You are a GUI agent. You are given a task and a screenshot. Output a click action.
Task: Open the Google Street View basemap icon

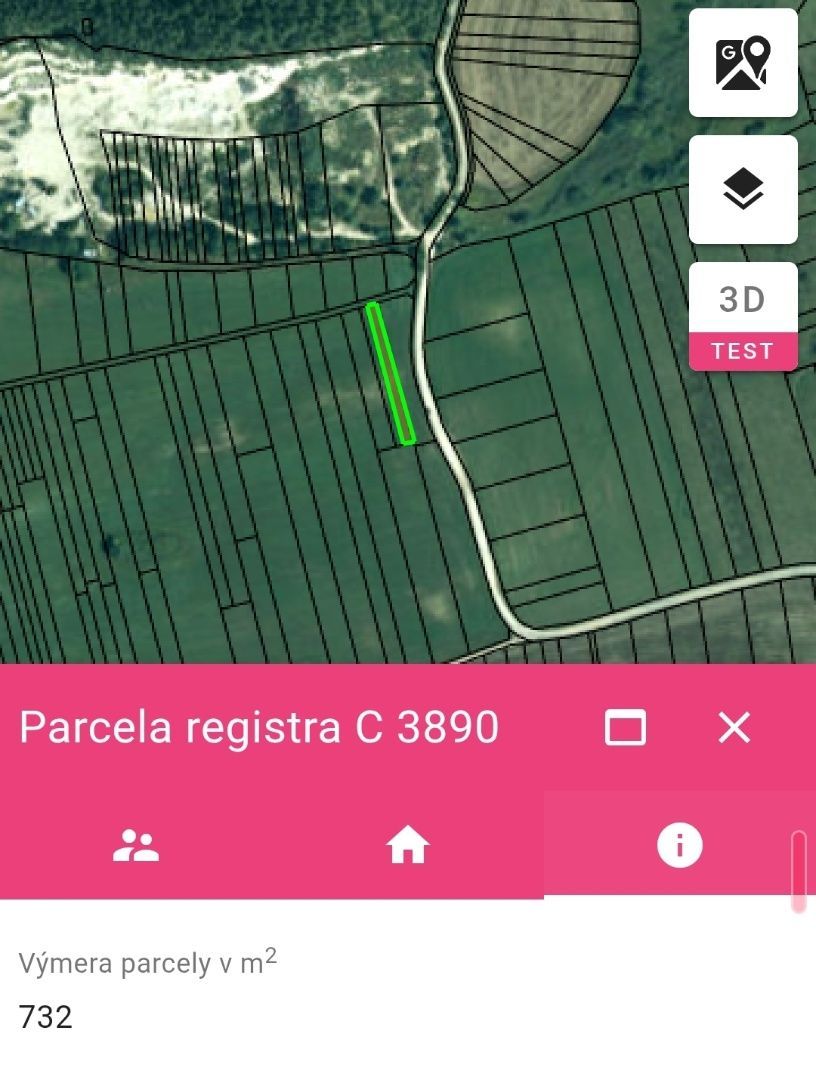pyautogui.click(x=743, y=63)
